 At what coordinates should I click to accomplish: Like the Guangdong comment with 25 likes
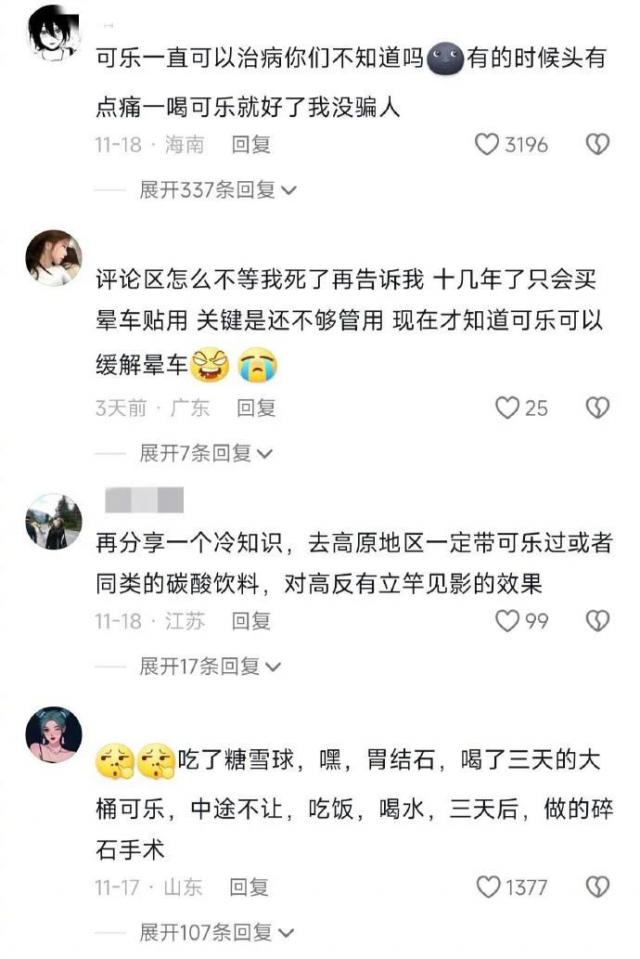(x=509, y=408)
